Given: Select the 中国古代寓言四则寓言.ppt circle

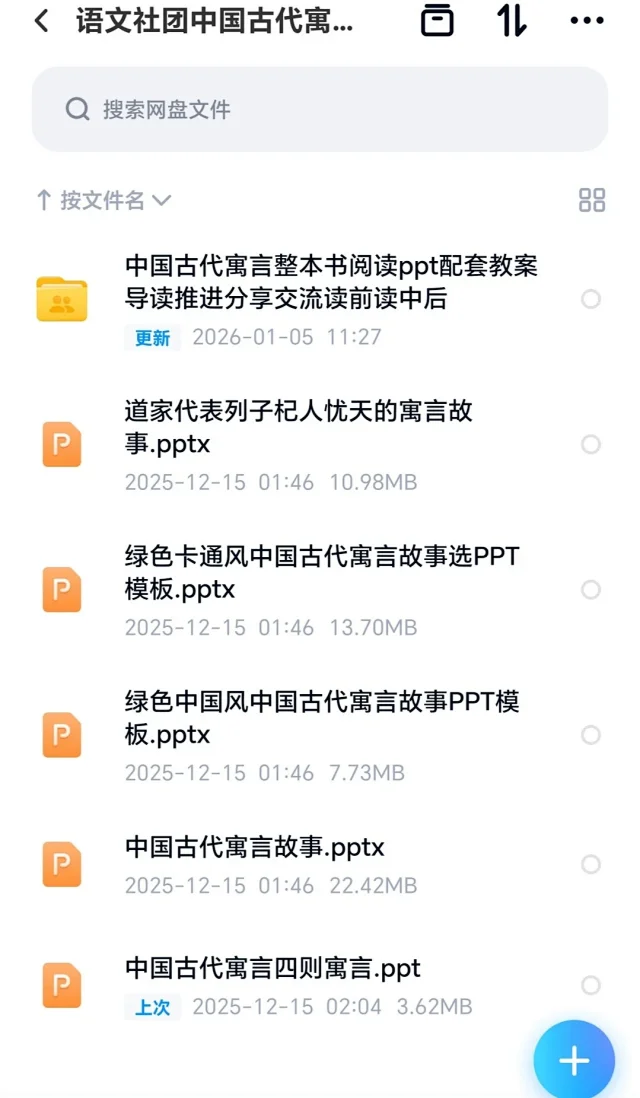Looking at the screenshot, I should (591, 985).
